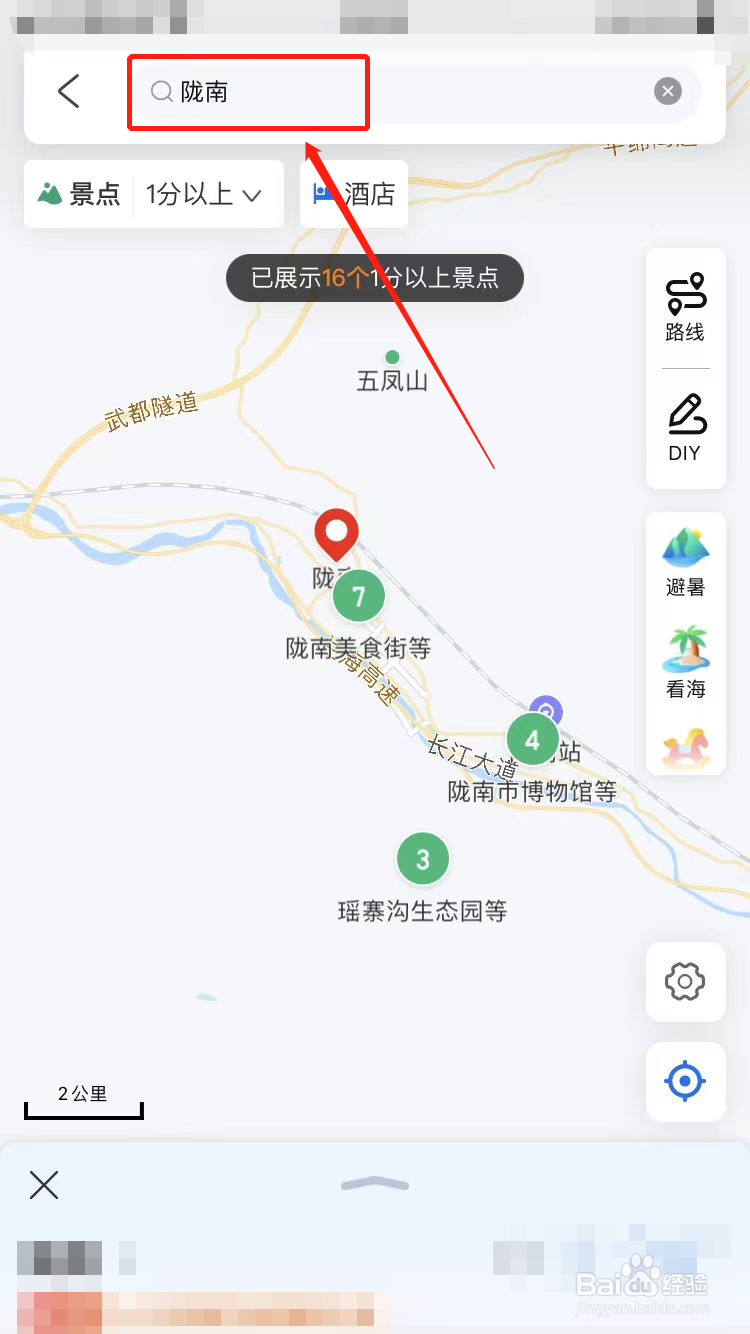Open the bottom sheet via its drag handle
The width and height of the screenshot is (750, 1334).
point(374,1183)
